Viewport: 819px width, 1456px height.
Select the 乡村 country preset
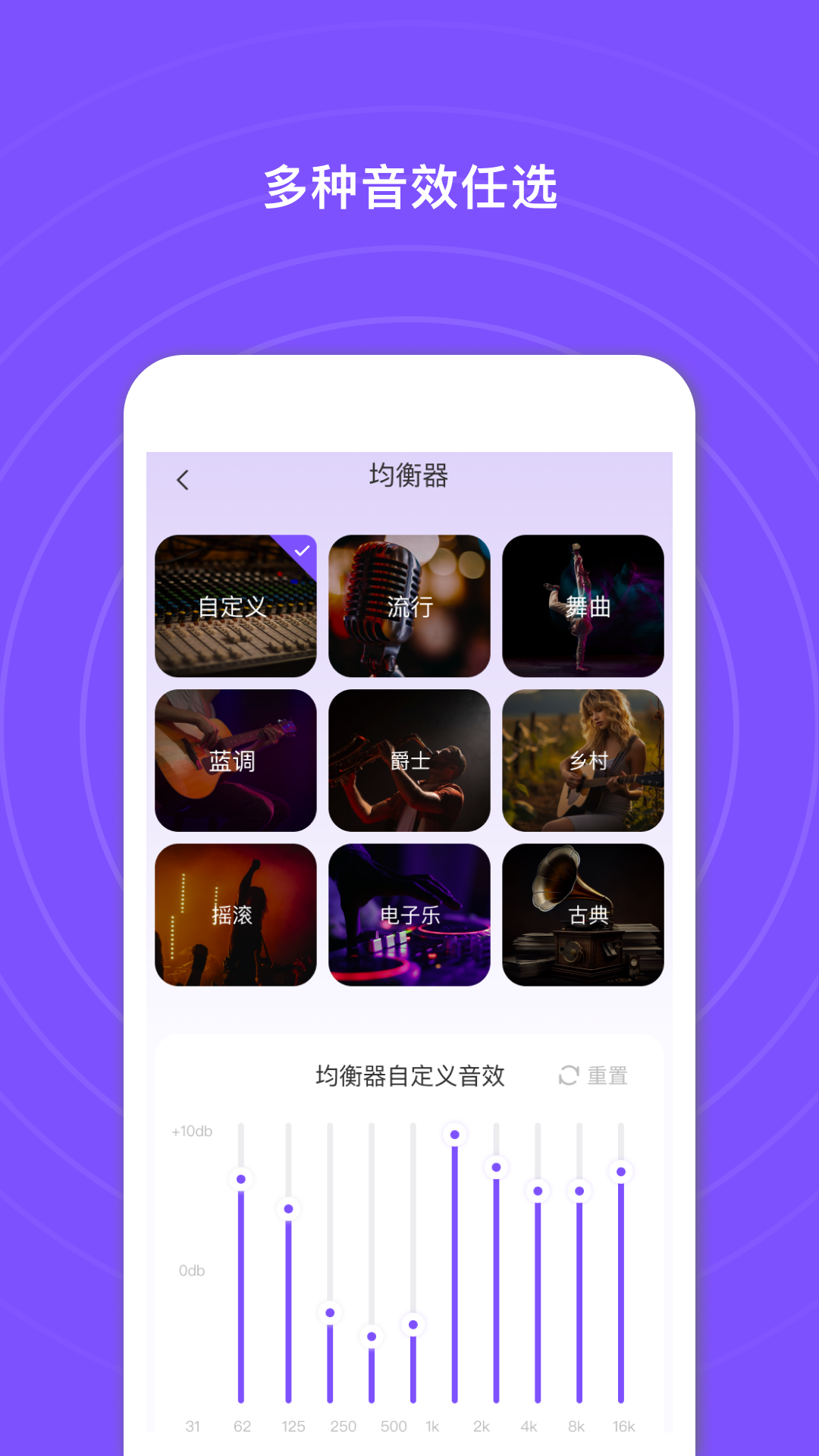click(583, 759)
